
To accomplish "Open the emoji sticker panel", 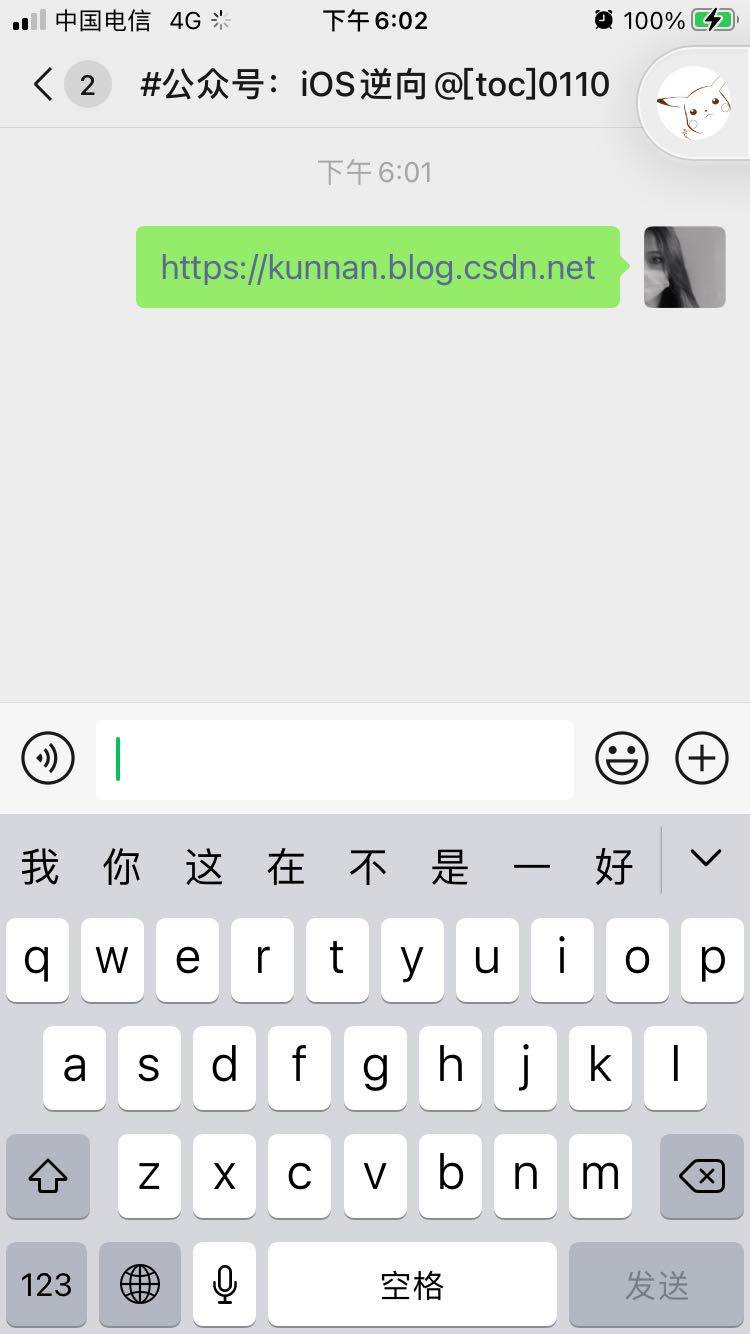I will (x=622, y=759).
